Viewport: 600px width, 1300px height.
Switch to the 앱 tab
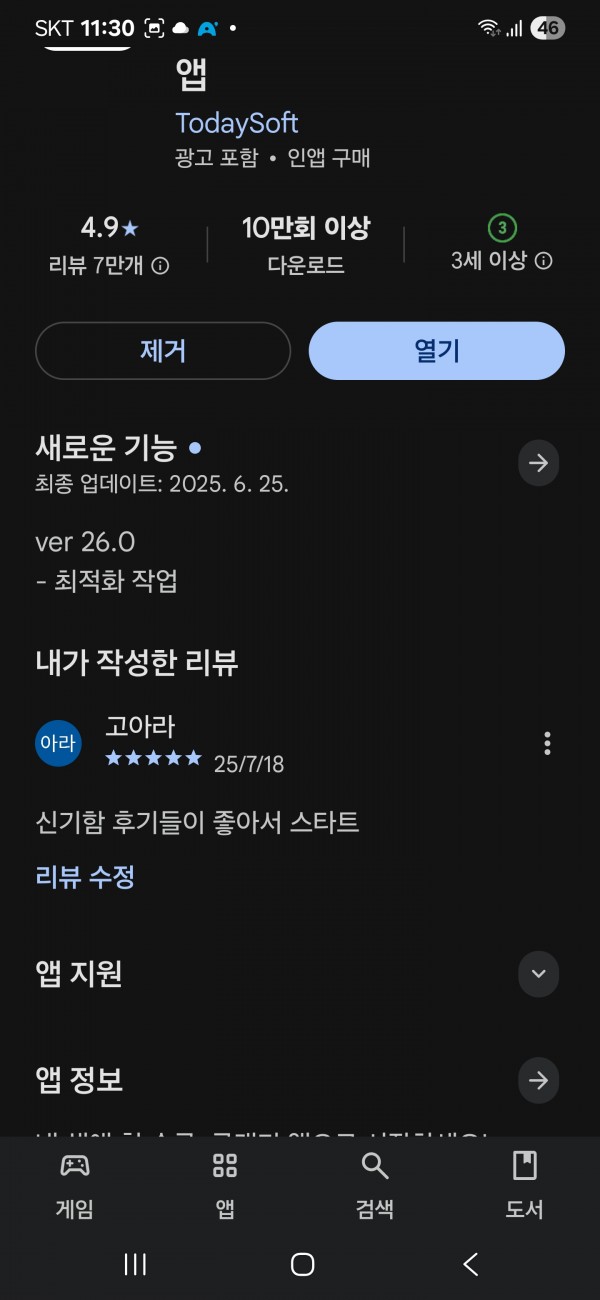[x=225, y=1186]
